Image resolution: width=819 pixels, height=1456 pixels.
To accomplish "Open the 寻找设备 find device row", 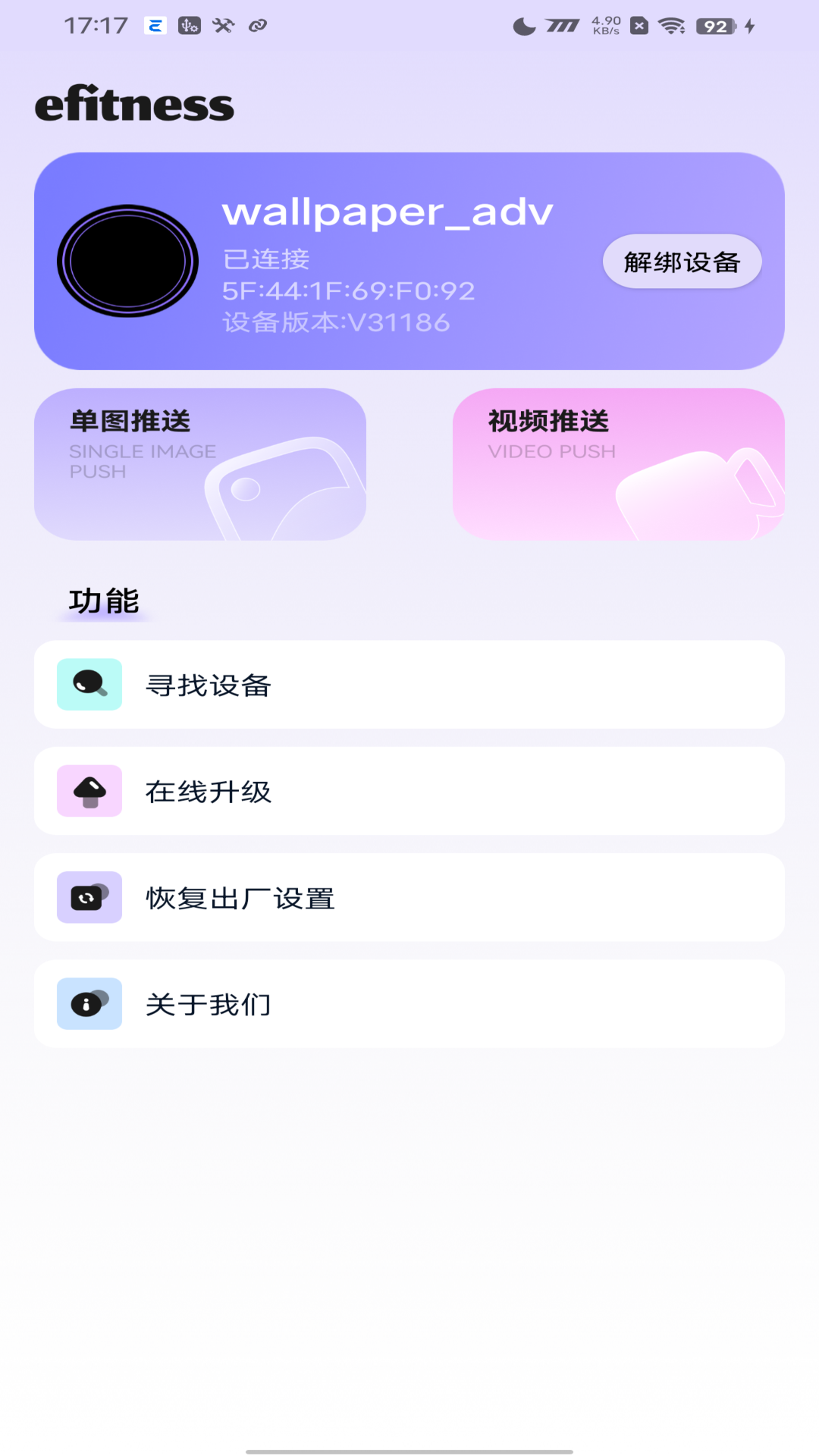I will [409, 684].
